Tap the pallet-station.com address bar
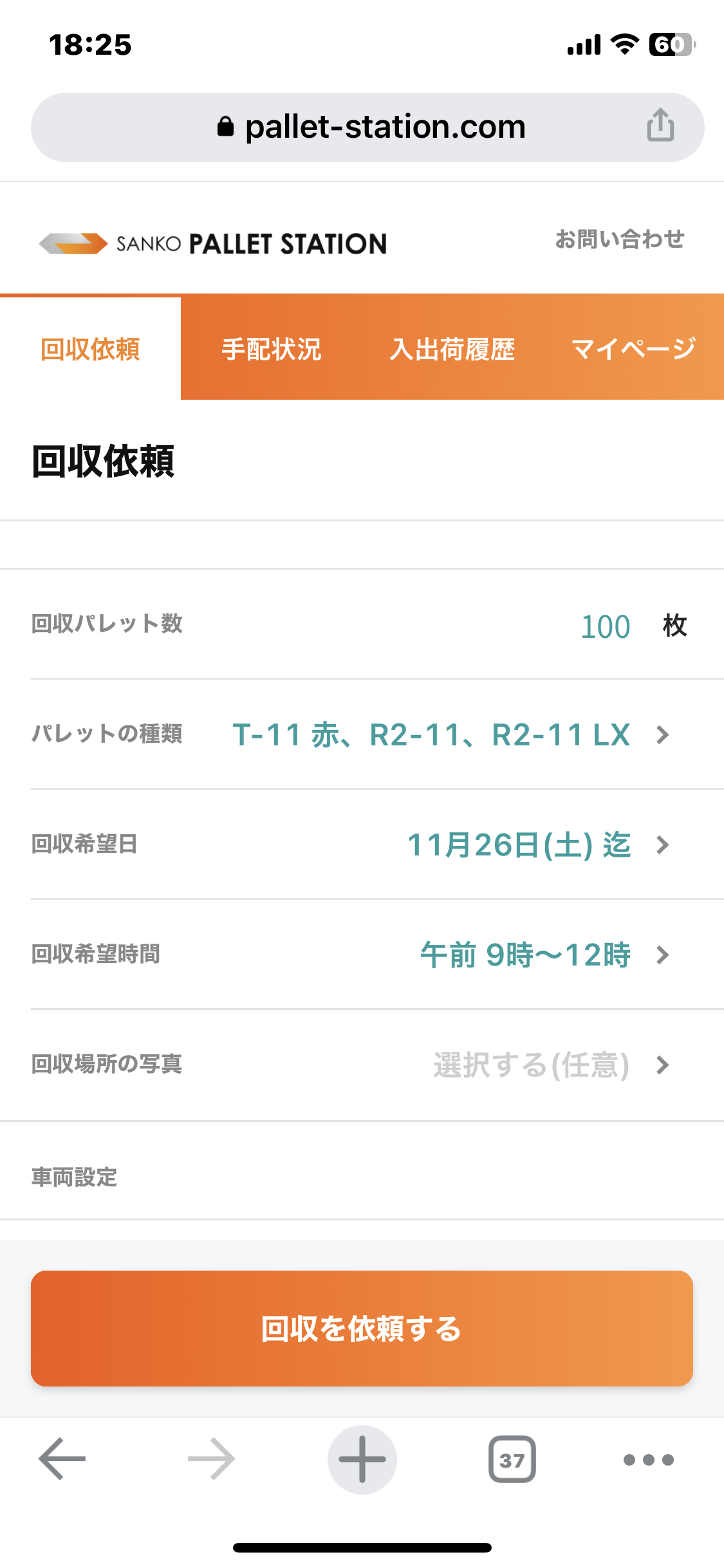Image resolution: width=724 pixels, height=1568 pixels. 367,127
